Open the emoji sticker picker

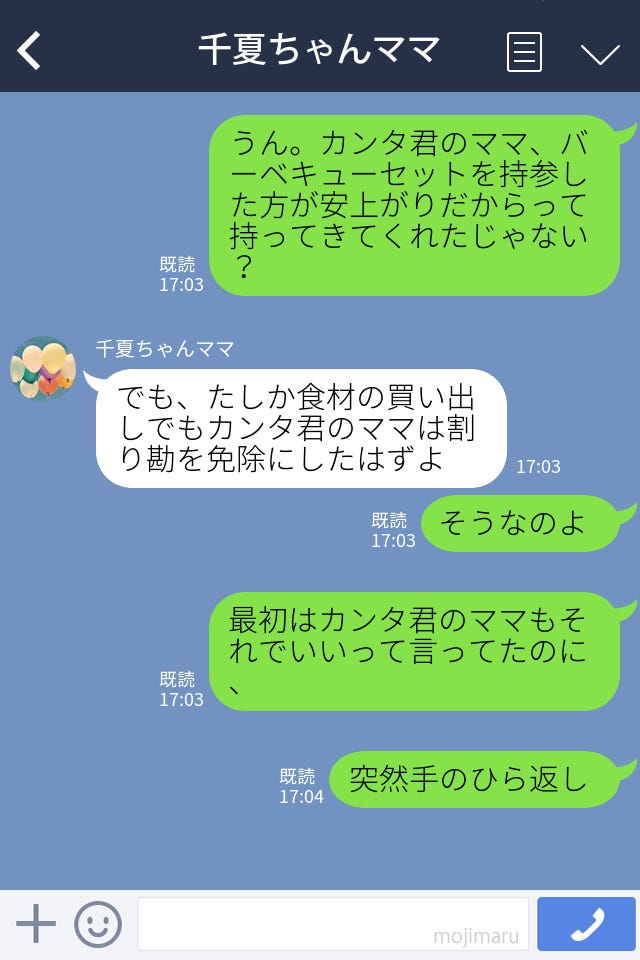click(97, 924)
